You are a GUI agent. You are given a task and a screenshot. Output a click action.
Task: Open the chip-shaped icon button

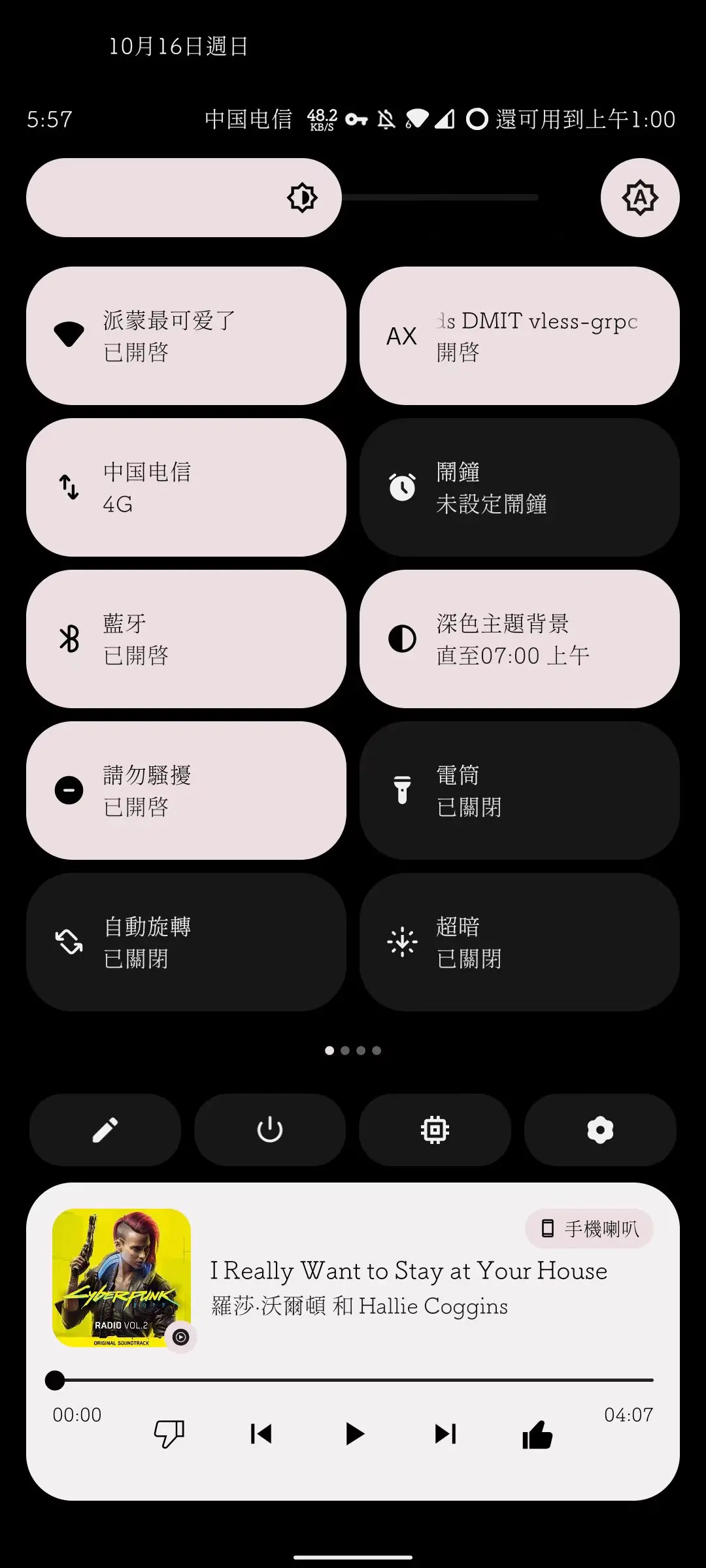pyautogui.click(x=435, y=1130)
